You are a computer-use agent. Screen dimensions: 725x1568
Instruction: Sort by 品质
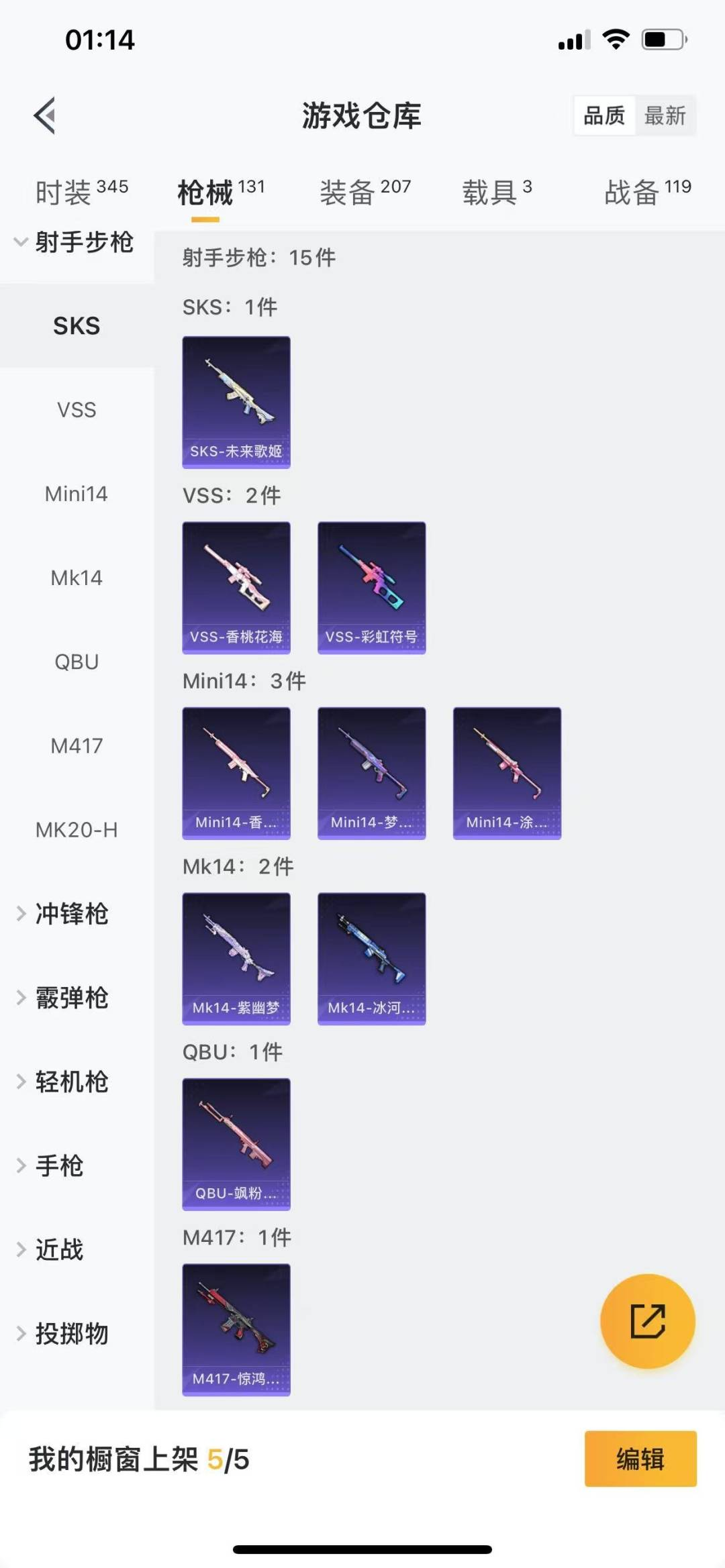(604, 116)
